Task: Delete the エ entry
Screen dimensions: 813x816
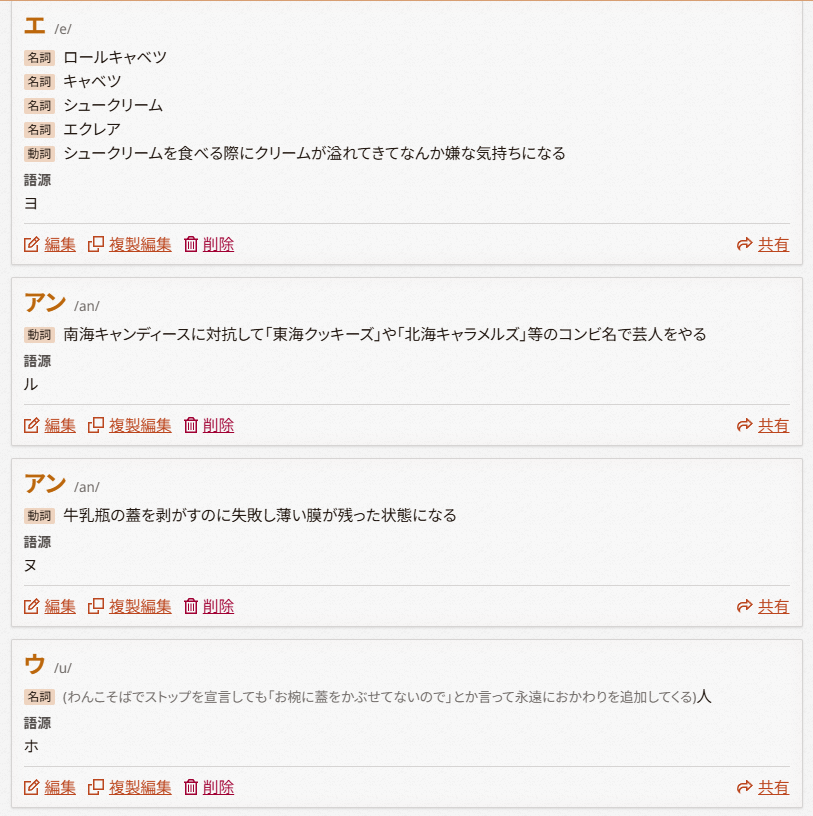Action: tap(209, 244)
